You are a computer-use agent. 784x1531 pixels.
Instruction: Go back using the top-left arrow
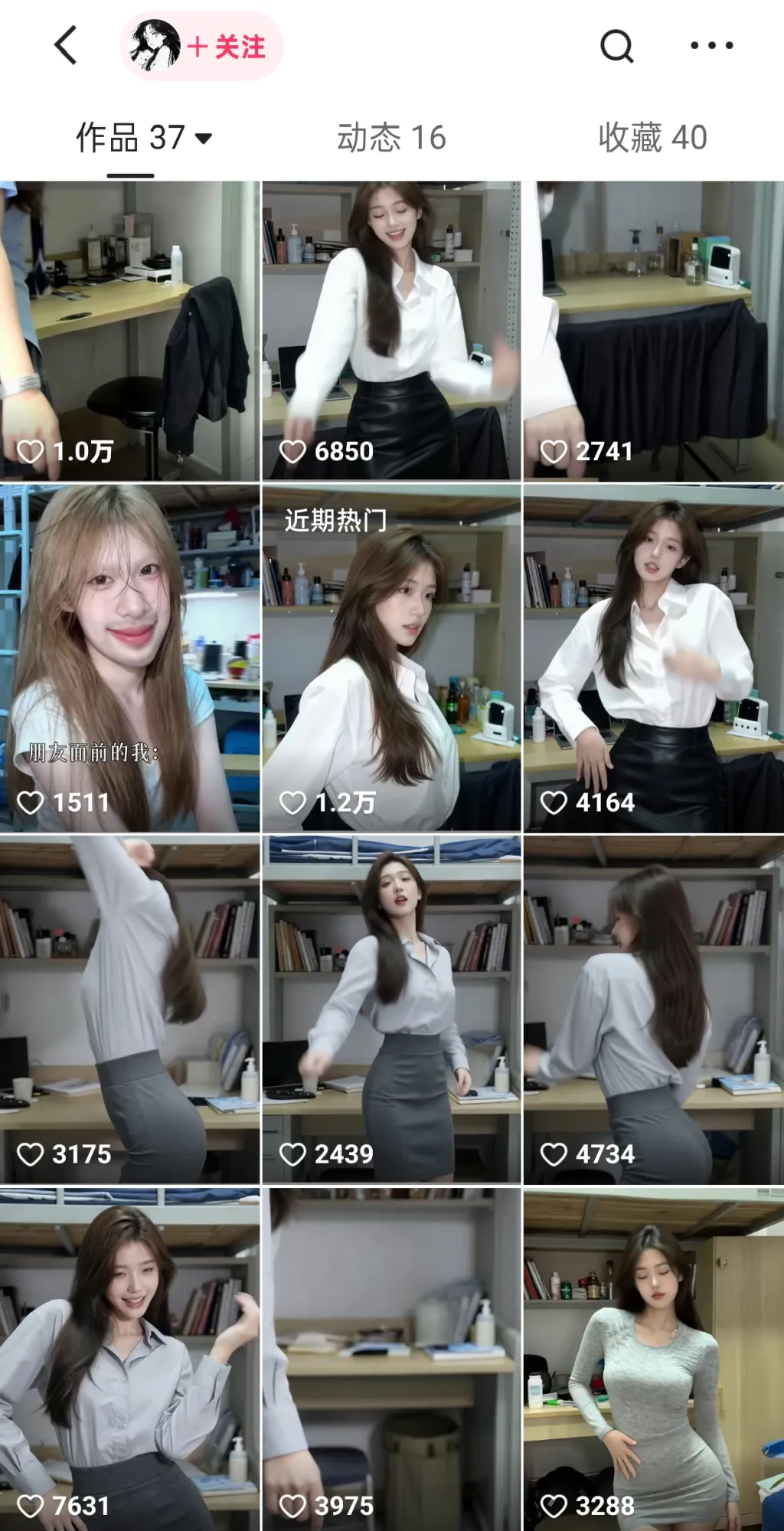tap(66, 46)
